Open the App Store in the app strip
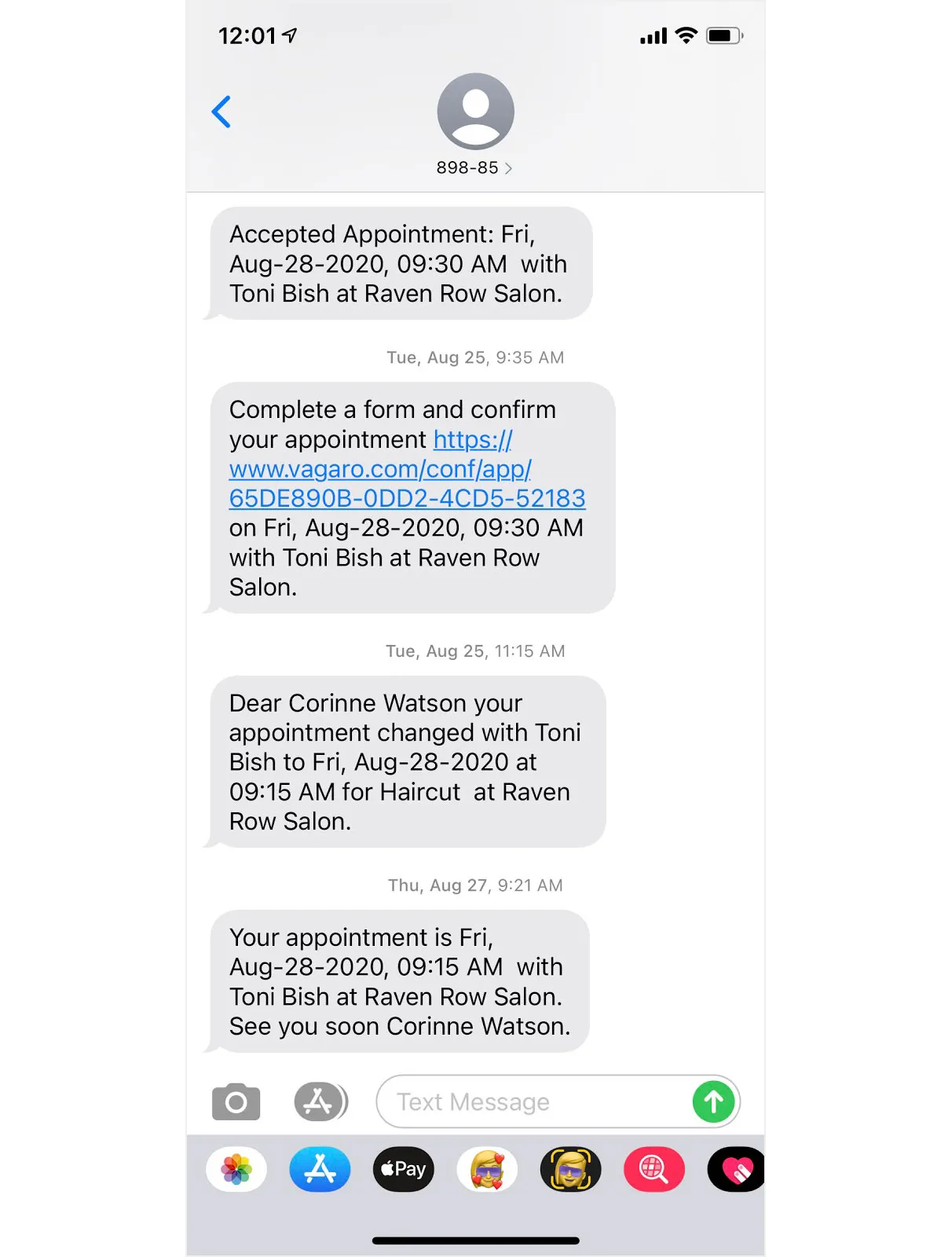The height and width of the screenshot is (1257, 952). (320, 1170)
